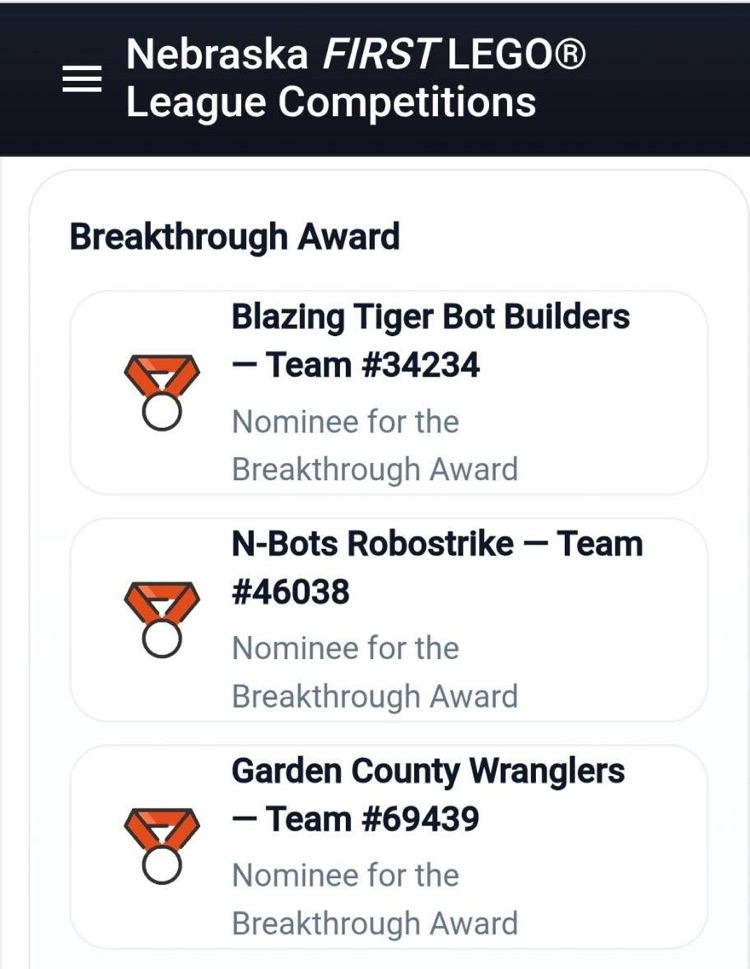Screen dimensions: 750x969
Task: Open the hamburger navigation menu
Action: pos(82,79)
